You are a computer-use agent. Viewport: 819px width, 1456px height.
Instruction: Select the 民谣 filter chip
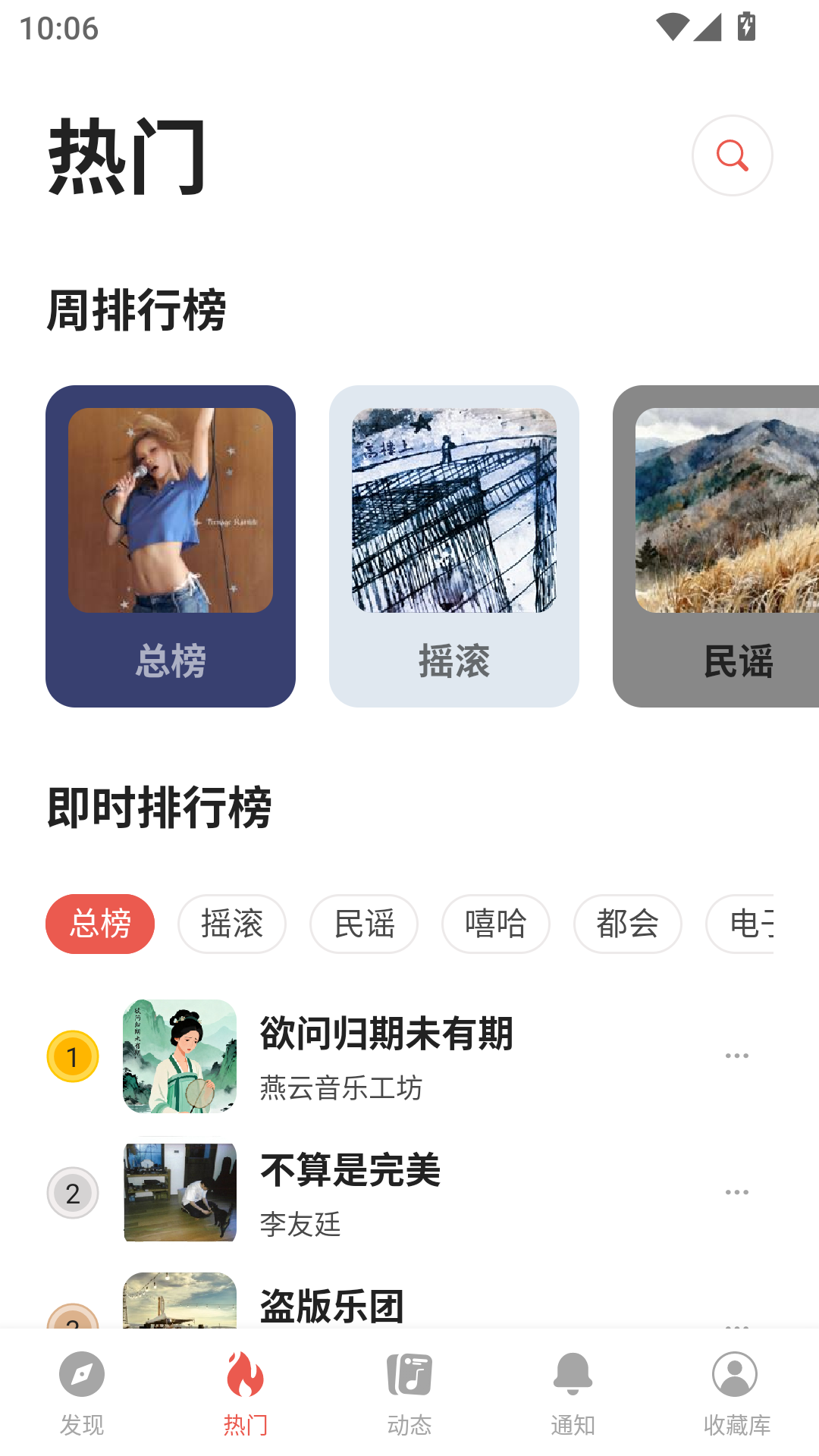(x=364, y=924)
